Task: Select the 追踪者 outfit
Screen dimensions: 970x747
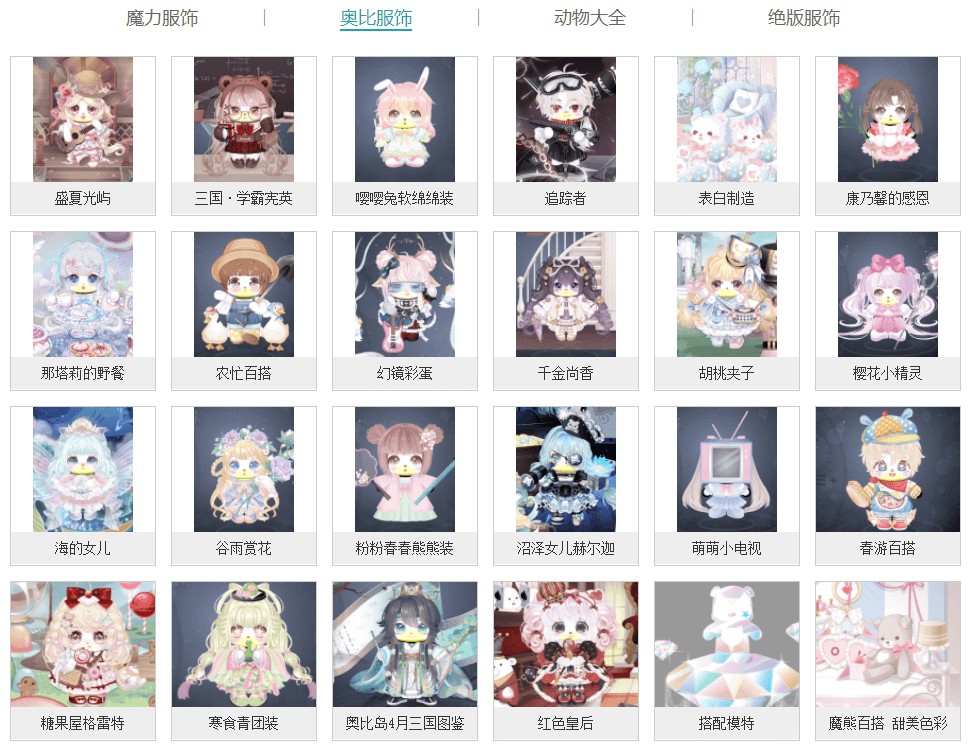Action: click(x=566, y=120)
